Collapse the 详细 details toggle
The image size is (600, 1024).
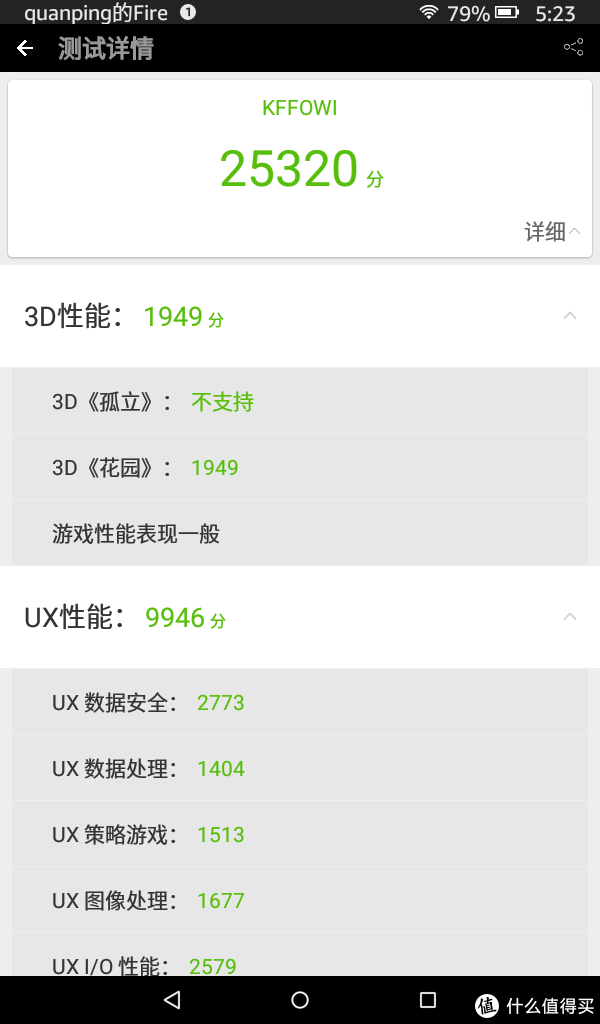(552, 231)
